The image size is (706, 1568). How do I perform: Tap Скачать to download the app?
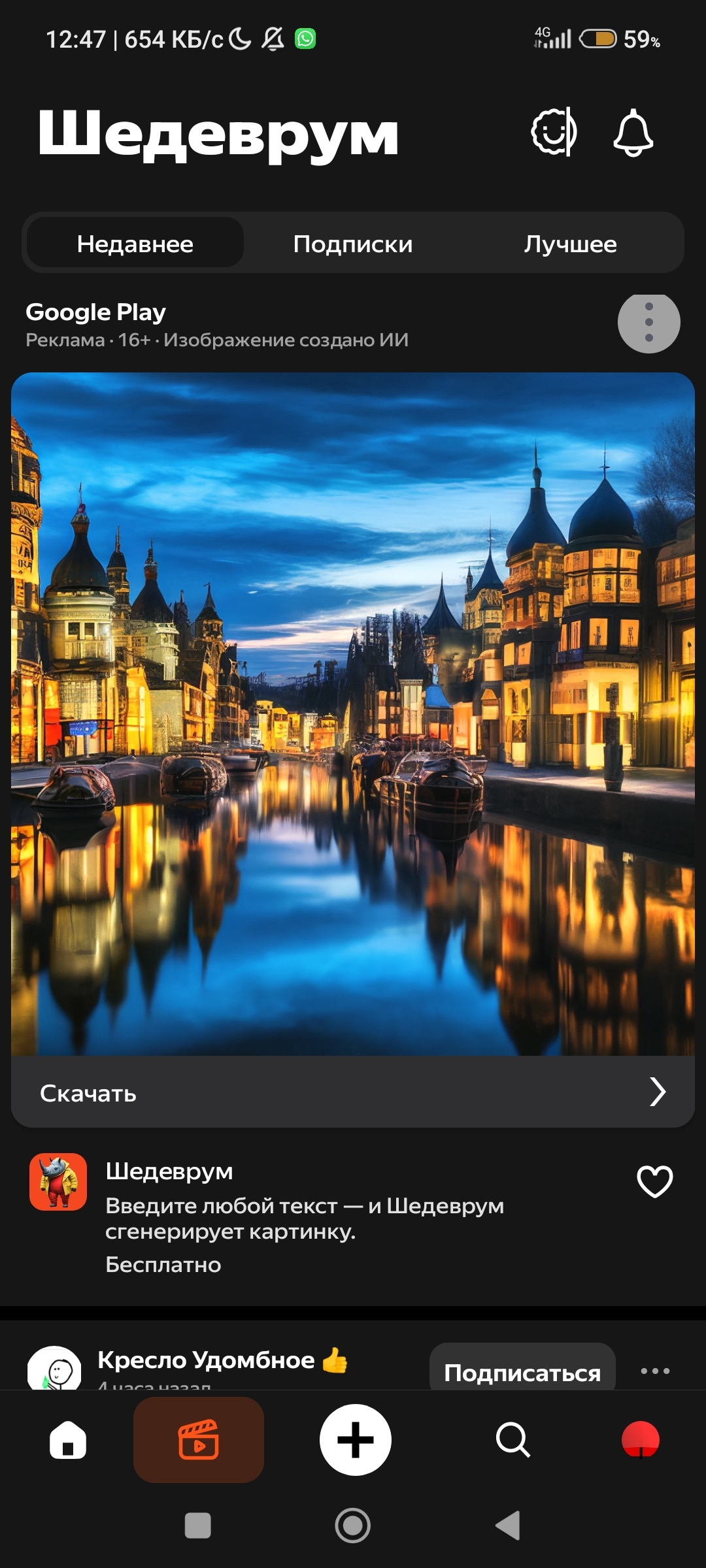[353, 1092]
